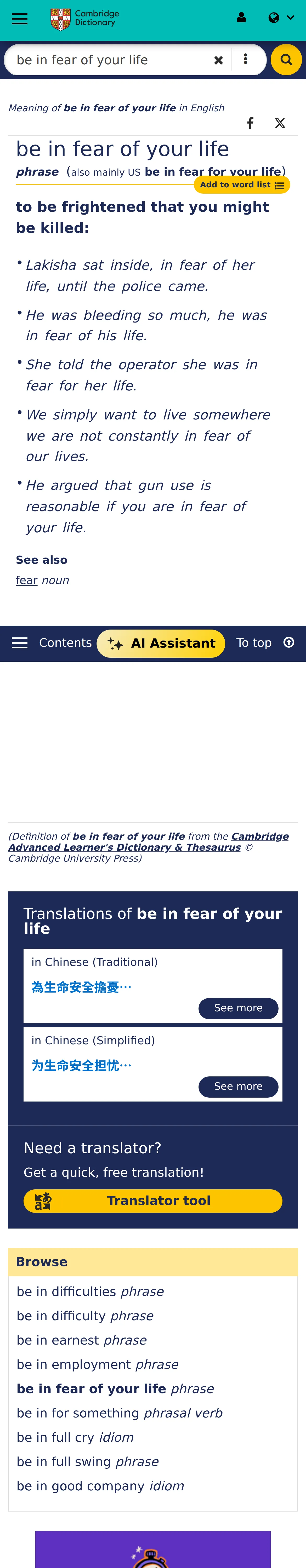Viewport: 306px width, 1568px height.
Task: Jump back To top
Action: [265, 643]
